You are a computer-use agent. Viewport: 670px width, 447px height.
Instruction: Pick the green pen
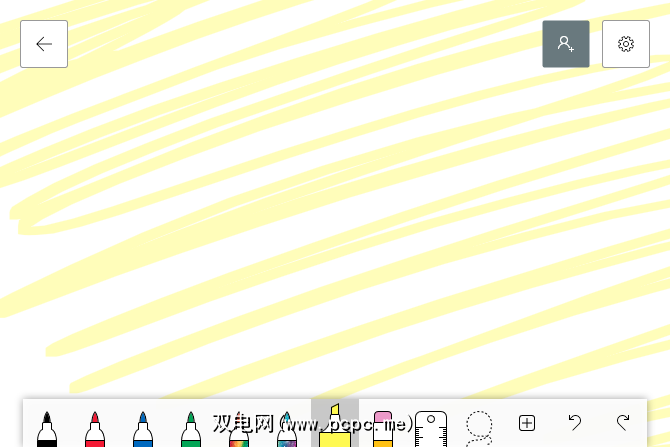click(x=190, y=428)
